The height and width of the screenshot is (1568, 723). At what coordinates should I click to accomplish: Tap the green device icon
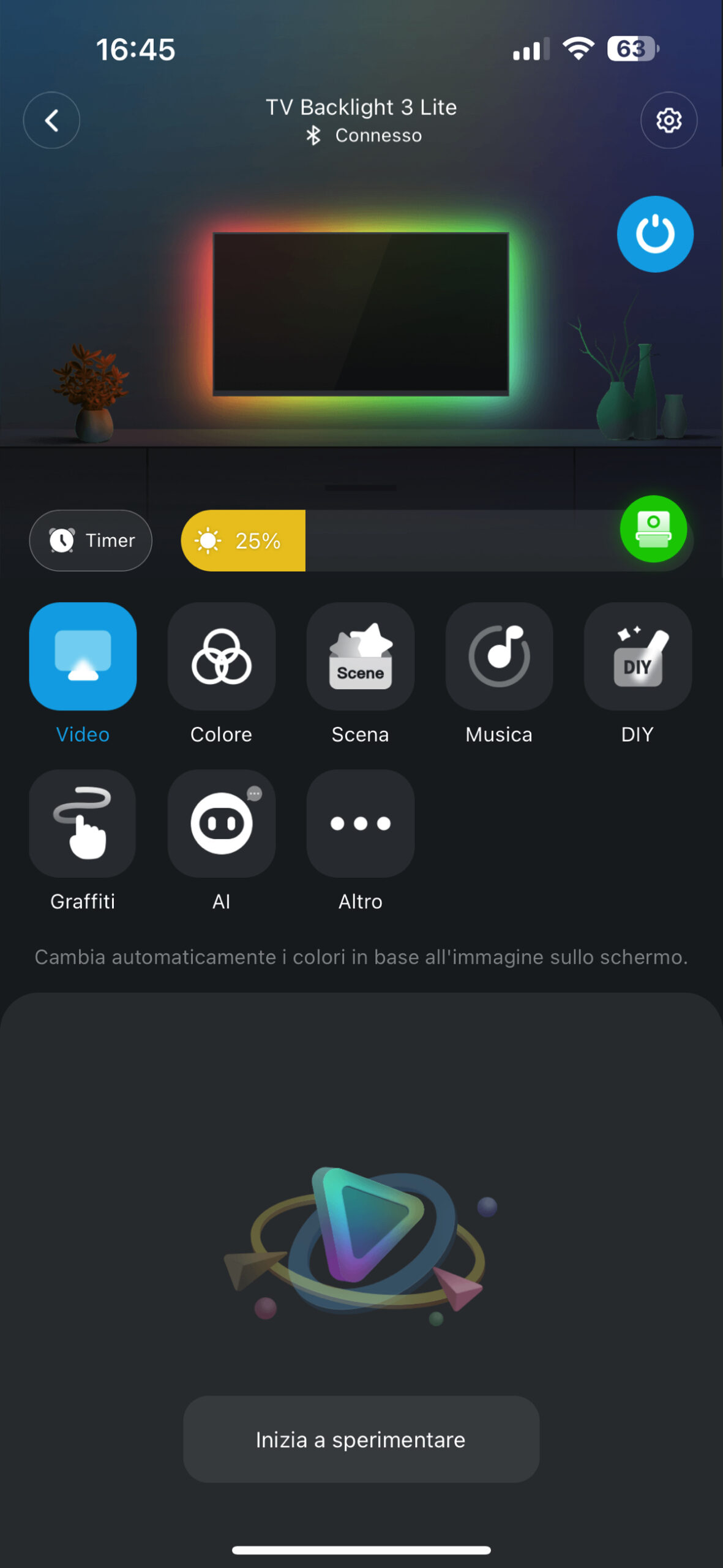pyautogui.click(x=653, y=529)
